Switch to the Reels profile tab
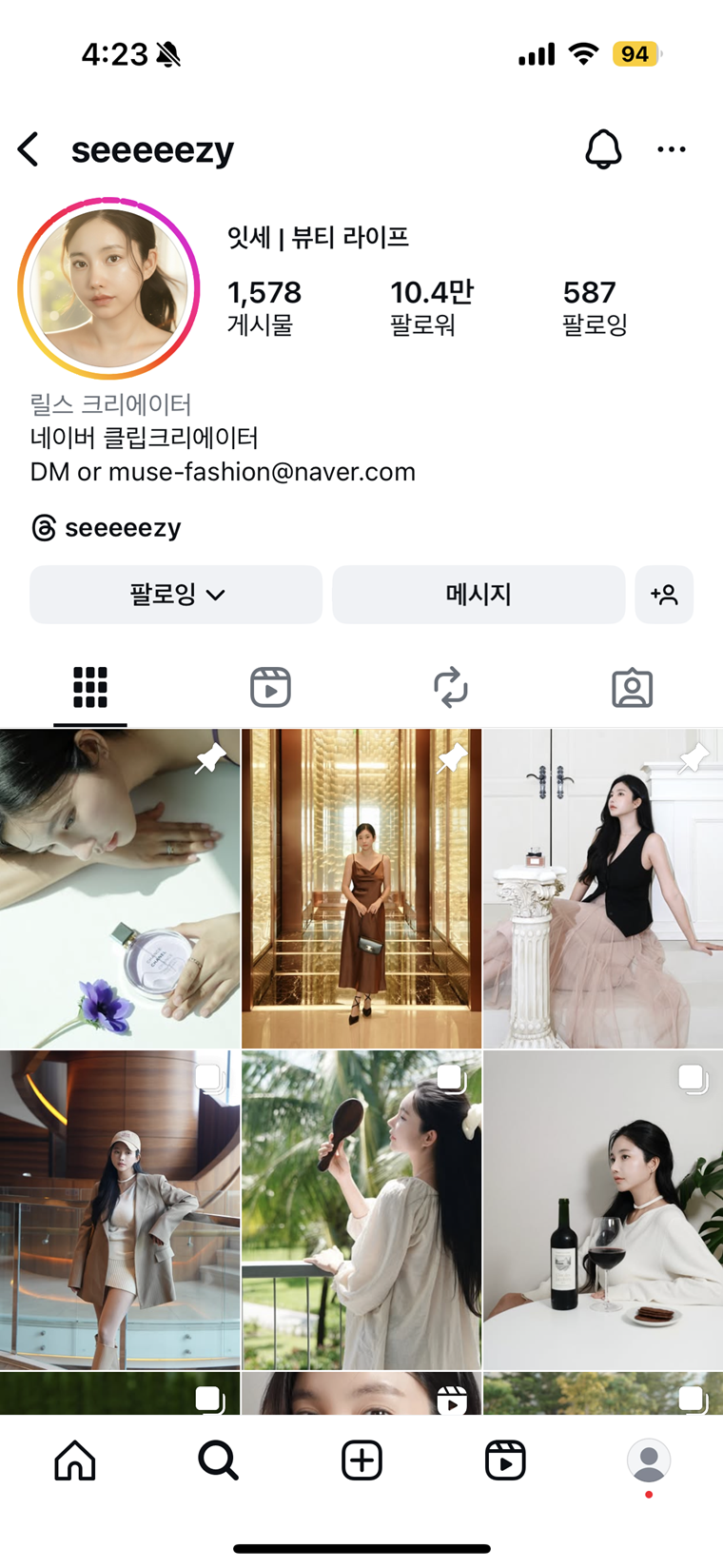Image resolution: width=723 pixels, height=1568 pixels. click(x=270, y=687)
